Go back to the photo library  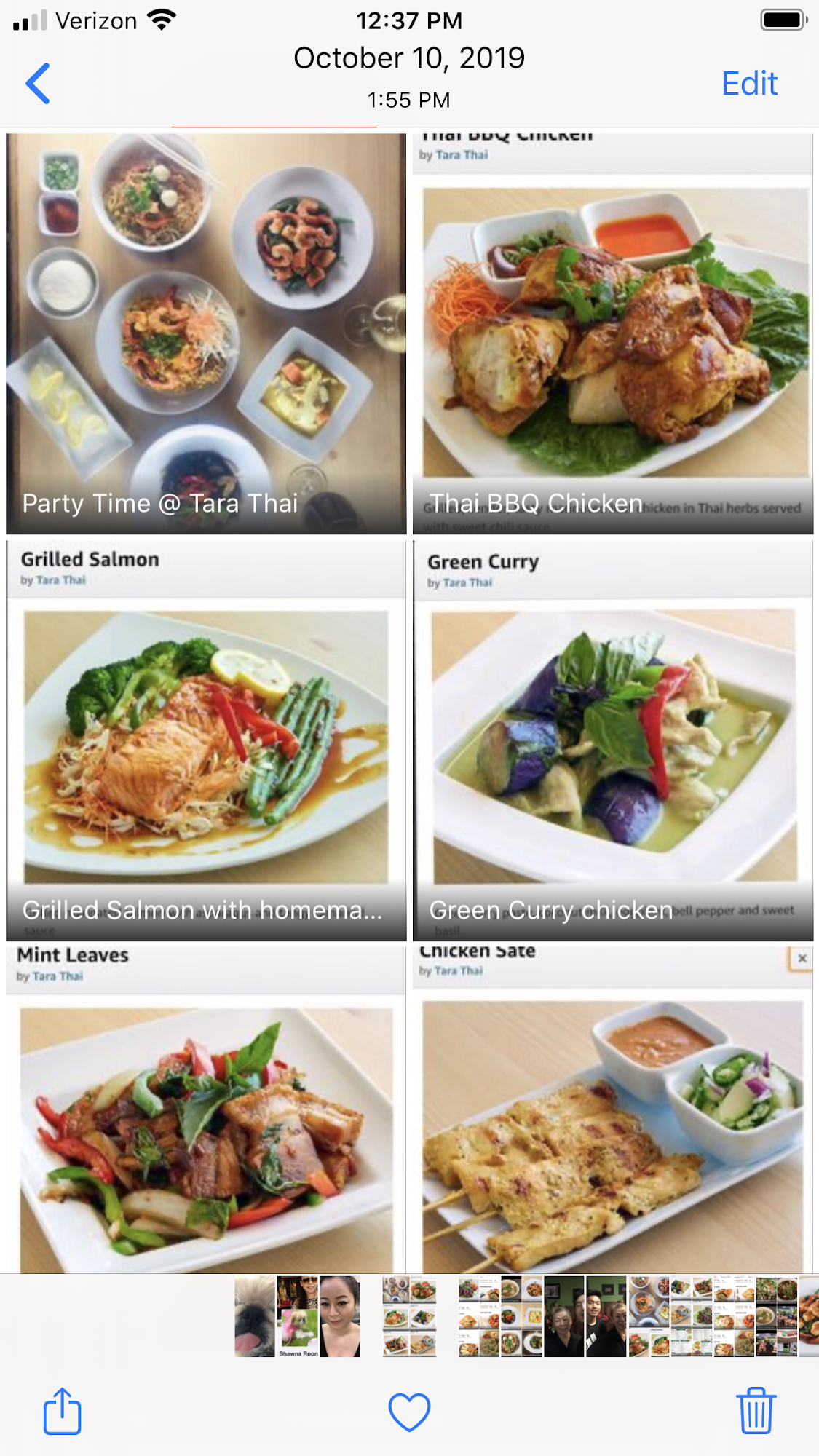point(38,84)
